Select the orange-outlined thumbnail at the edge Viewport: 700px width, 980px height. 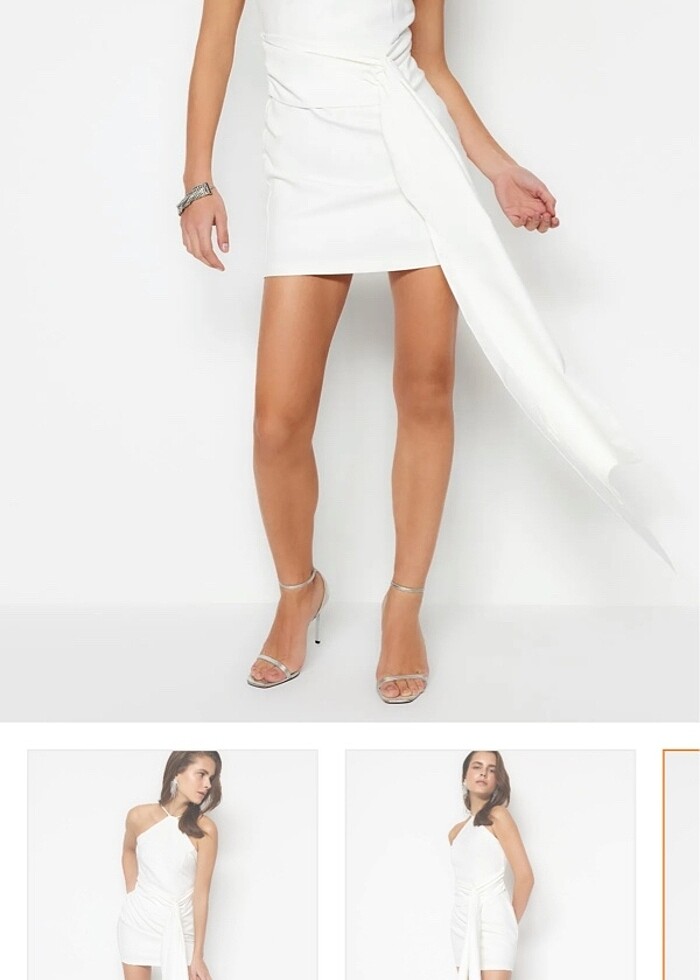682,865
